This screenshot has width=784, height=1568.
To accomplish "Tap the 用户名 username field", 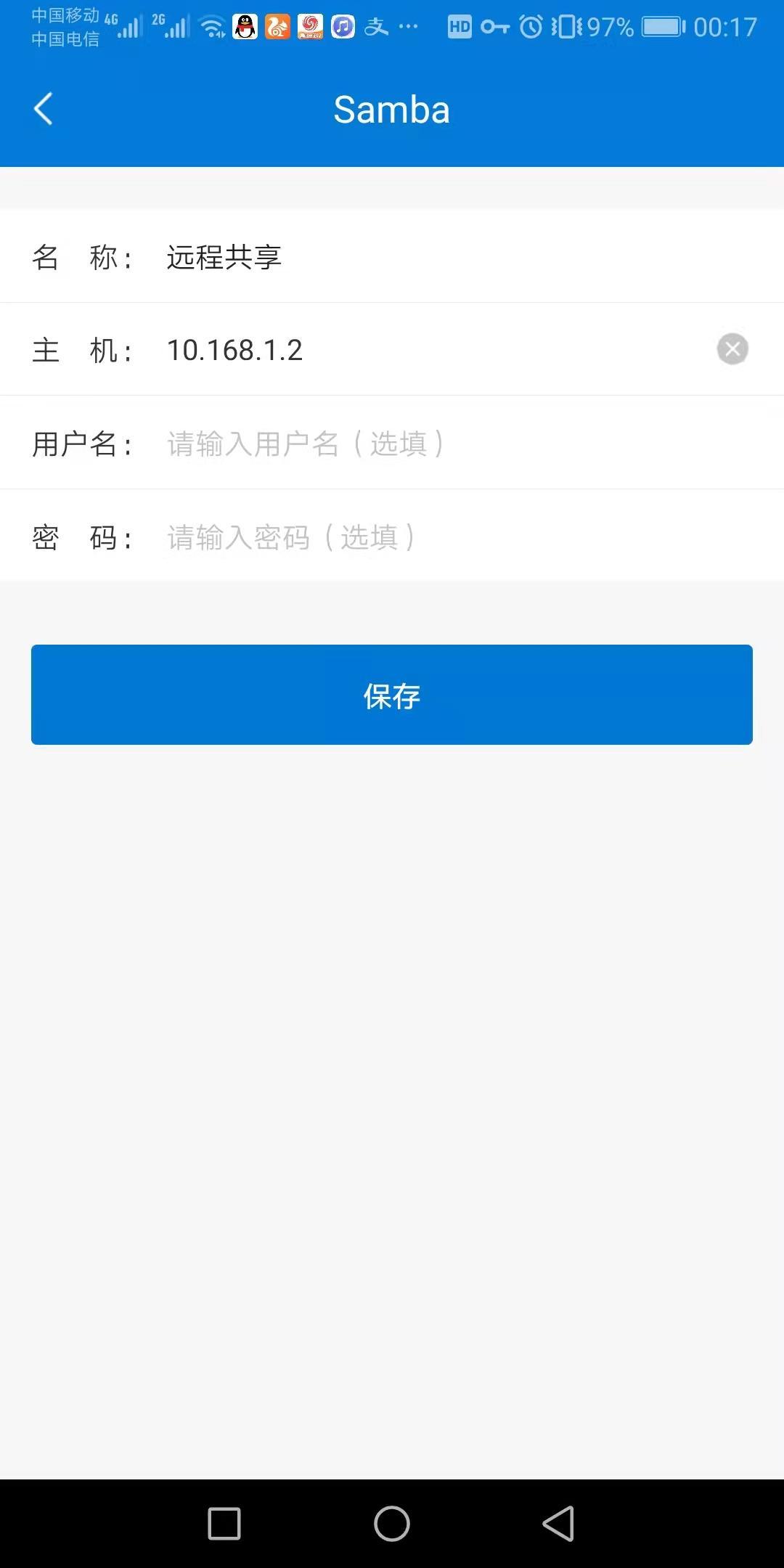I will (436, 444).
